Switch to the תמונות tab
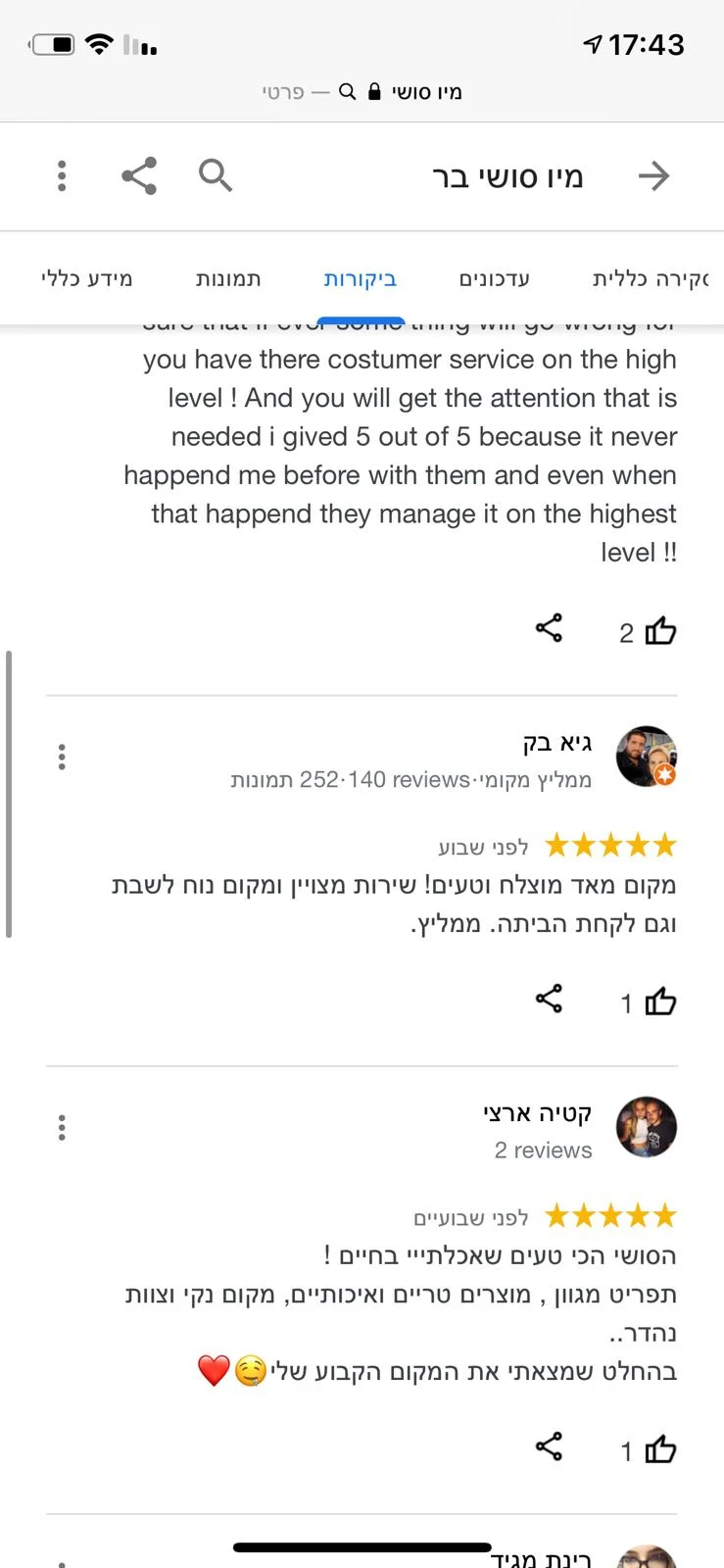724x1568 pixels. coord(228,278)
